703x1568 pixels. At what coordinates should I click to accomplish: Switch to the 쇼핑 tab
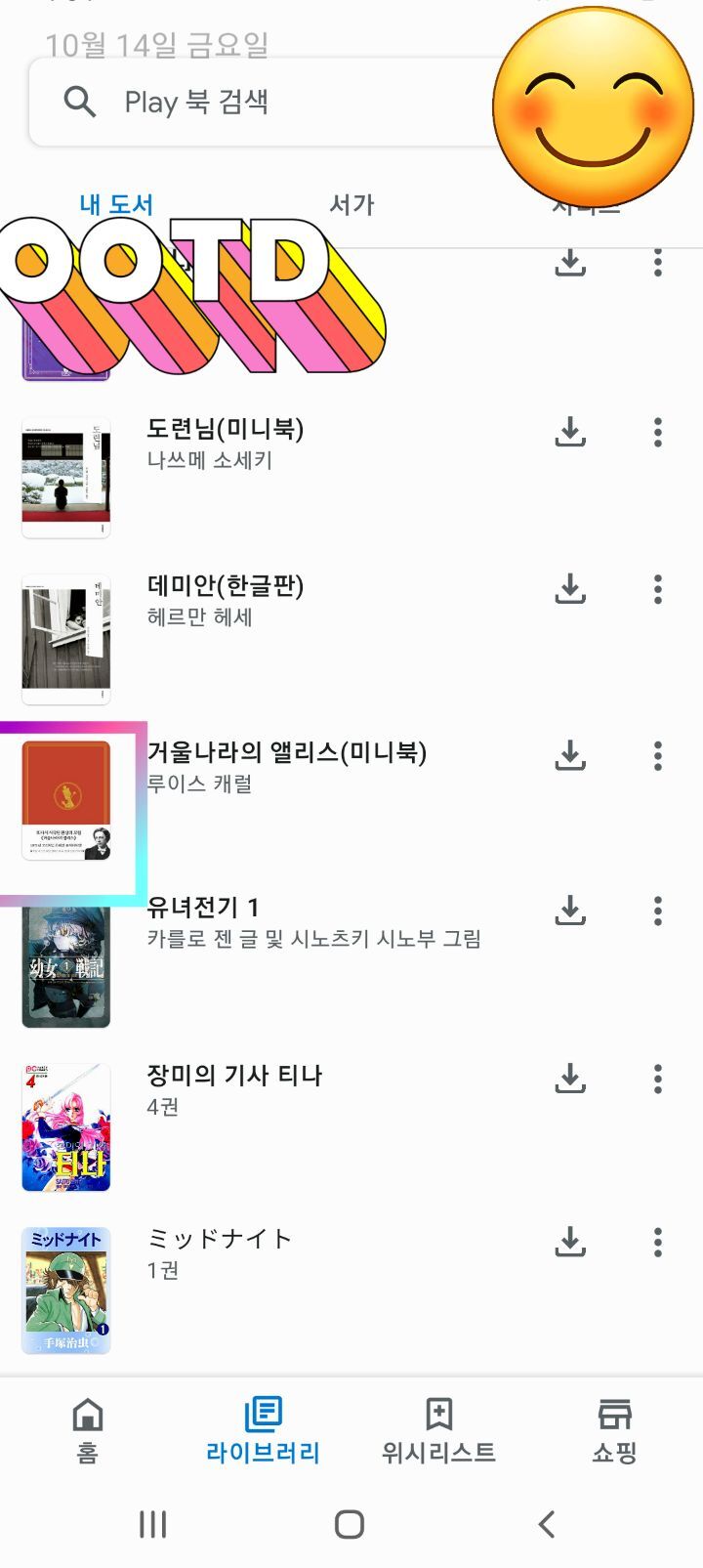(x=614, y=1430)
